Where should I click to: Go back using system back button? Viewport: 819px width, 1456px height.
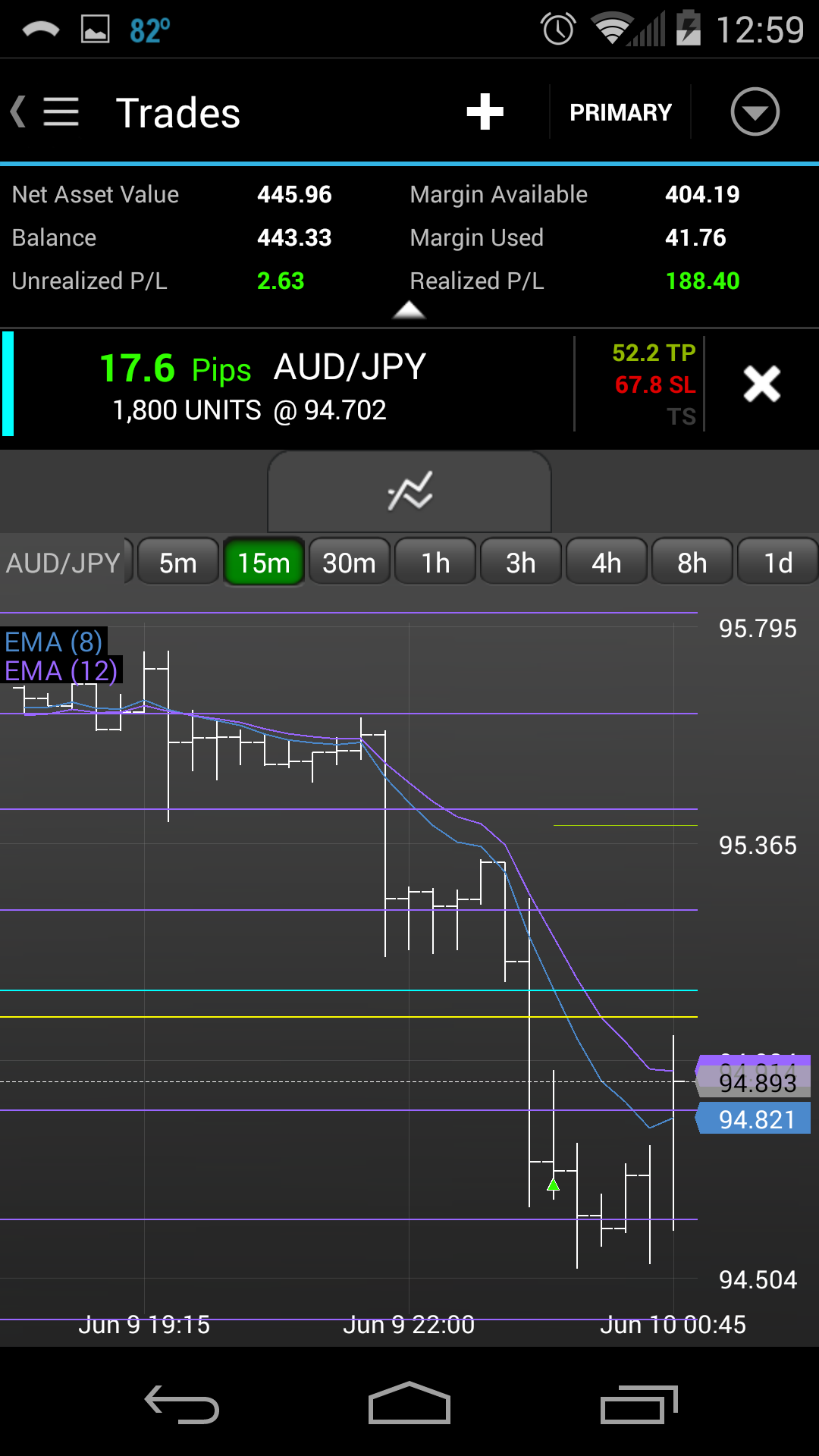click(x=182, y=1404)
